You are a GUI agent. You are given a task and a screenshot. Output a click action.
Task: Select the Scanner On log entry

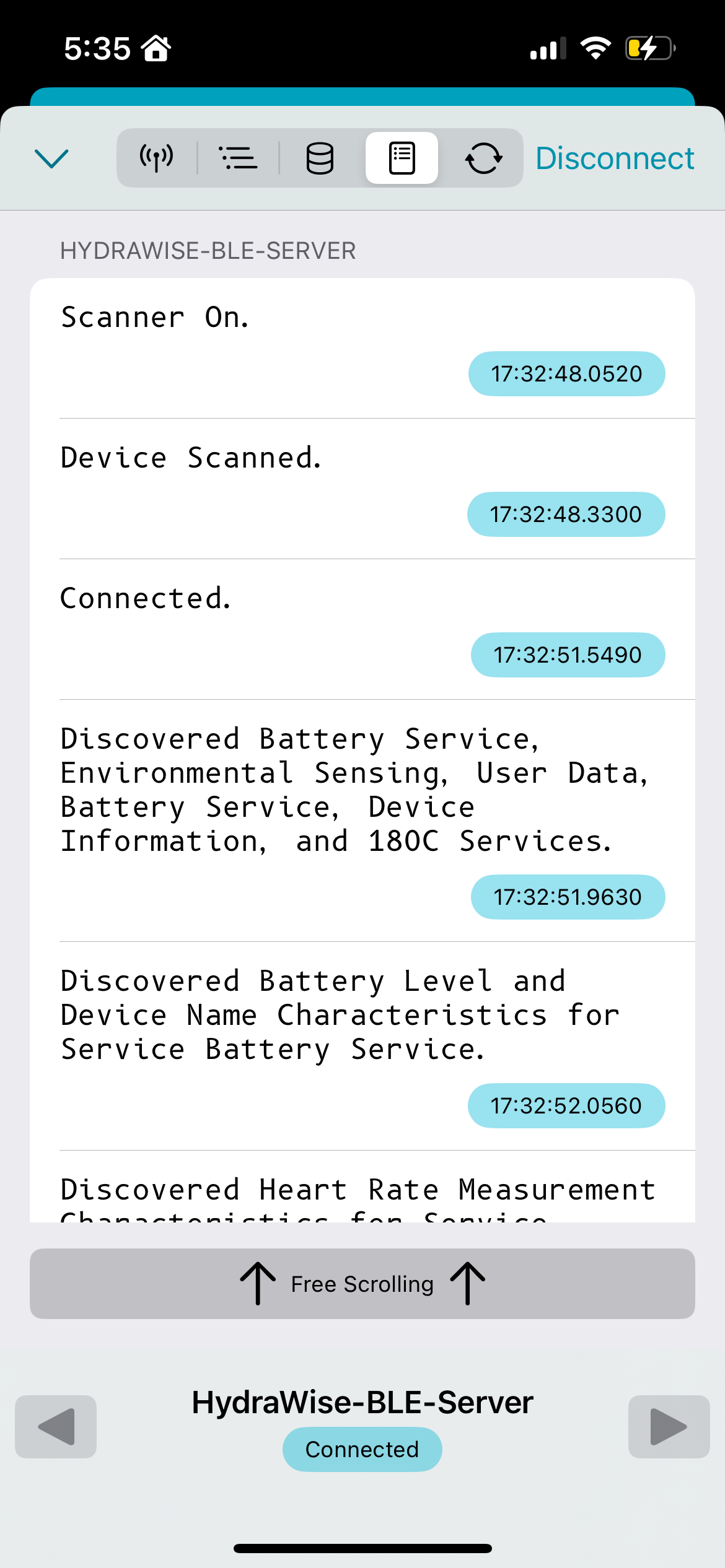coord(155,317)
